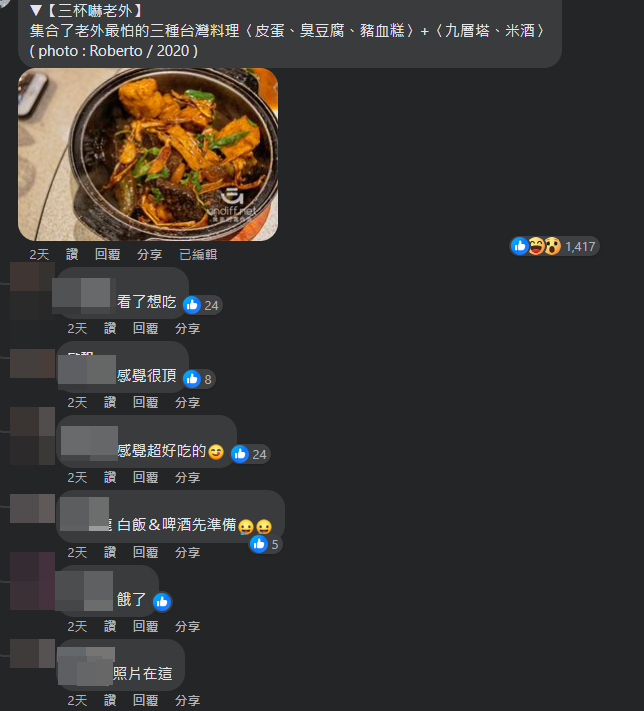Like the 白飯&啤酒先準備 comment
The height and width of the screenshot is (711, 644).
pos(110,552)
